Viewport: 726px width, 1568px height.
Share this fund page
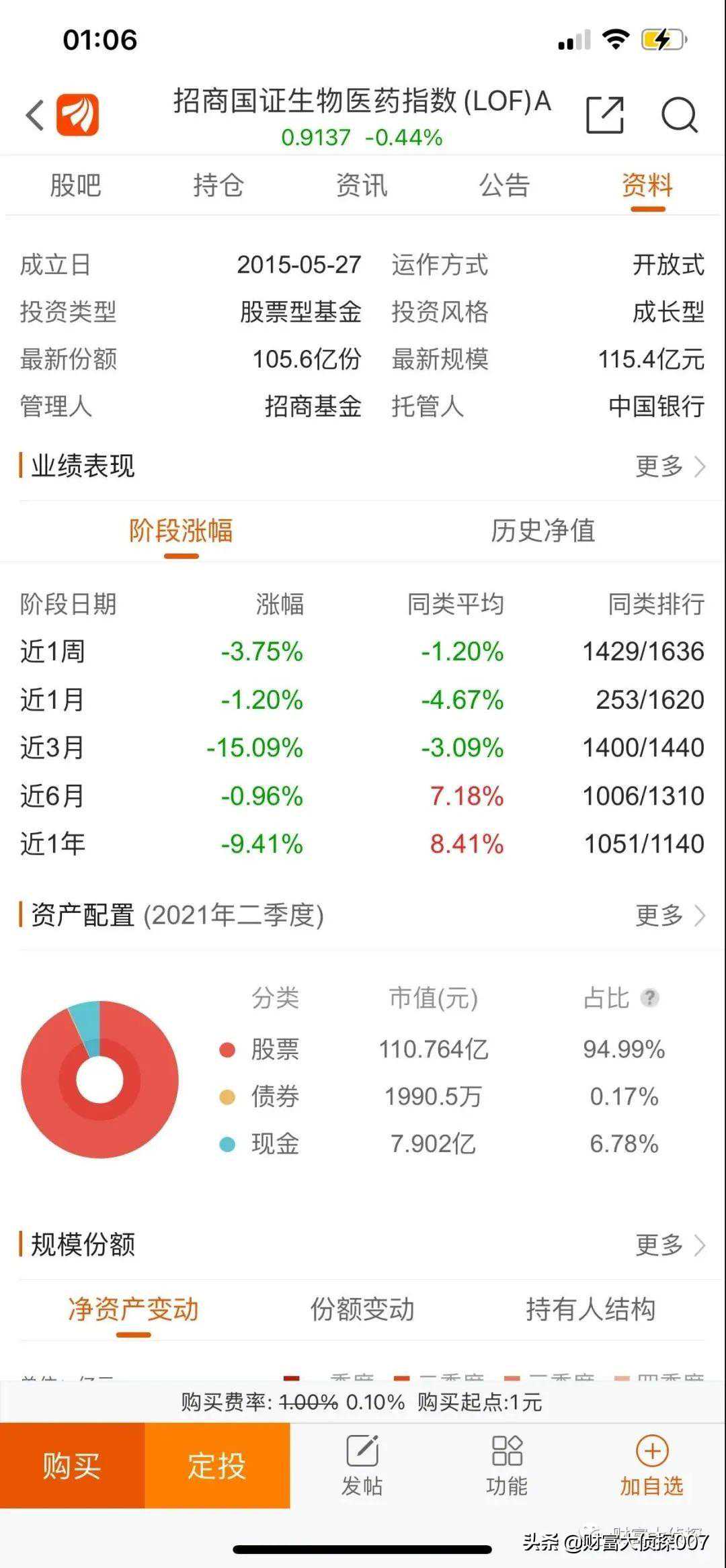[x=604, y=115]
